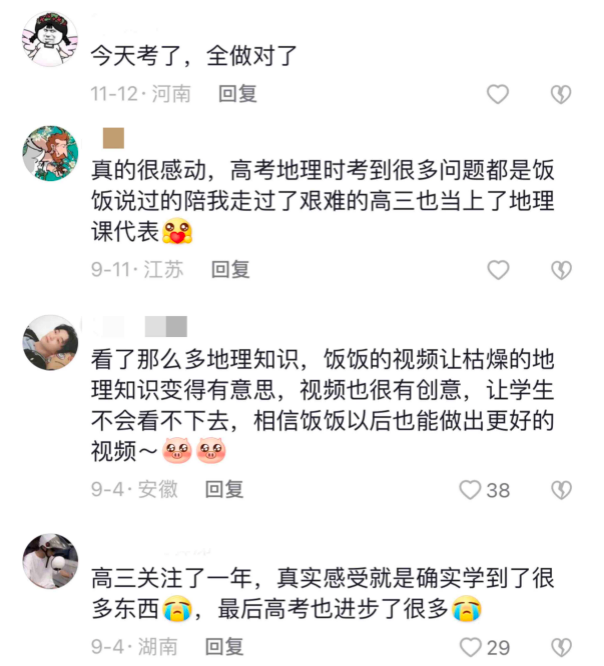Tap 回复 under the 湖南 comment
Image resolution: width=604 pixels, height=666 pixels.
(224, 646)
